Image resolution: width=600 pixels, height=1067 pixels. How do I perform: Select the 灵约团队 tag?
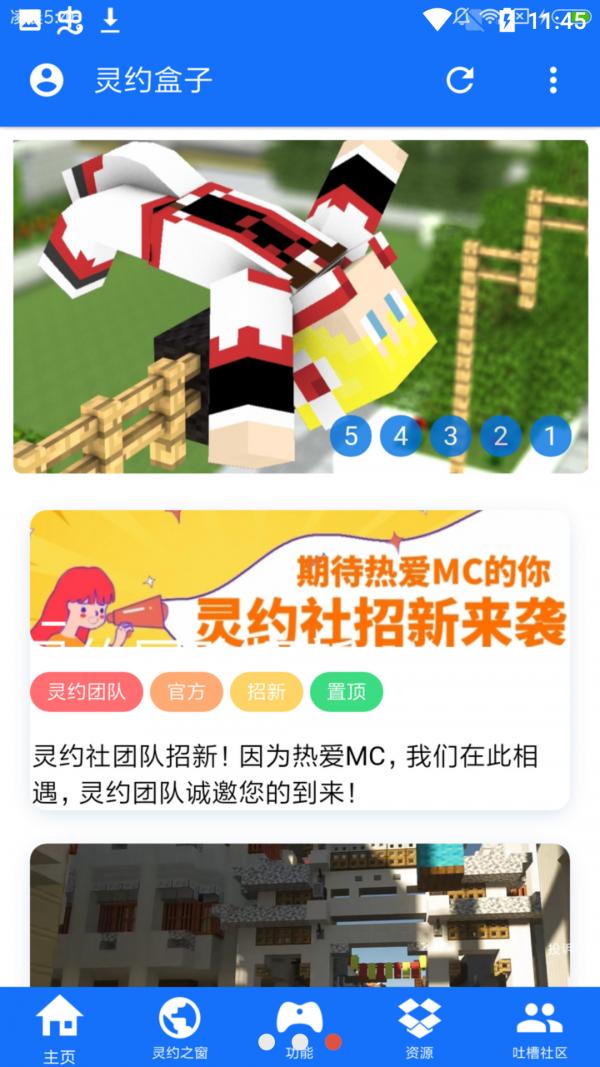point(87,692)
